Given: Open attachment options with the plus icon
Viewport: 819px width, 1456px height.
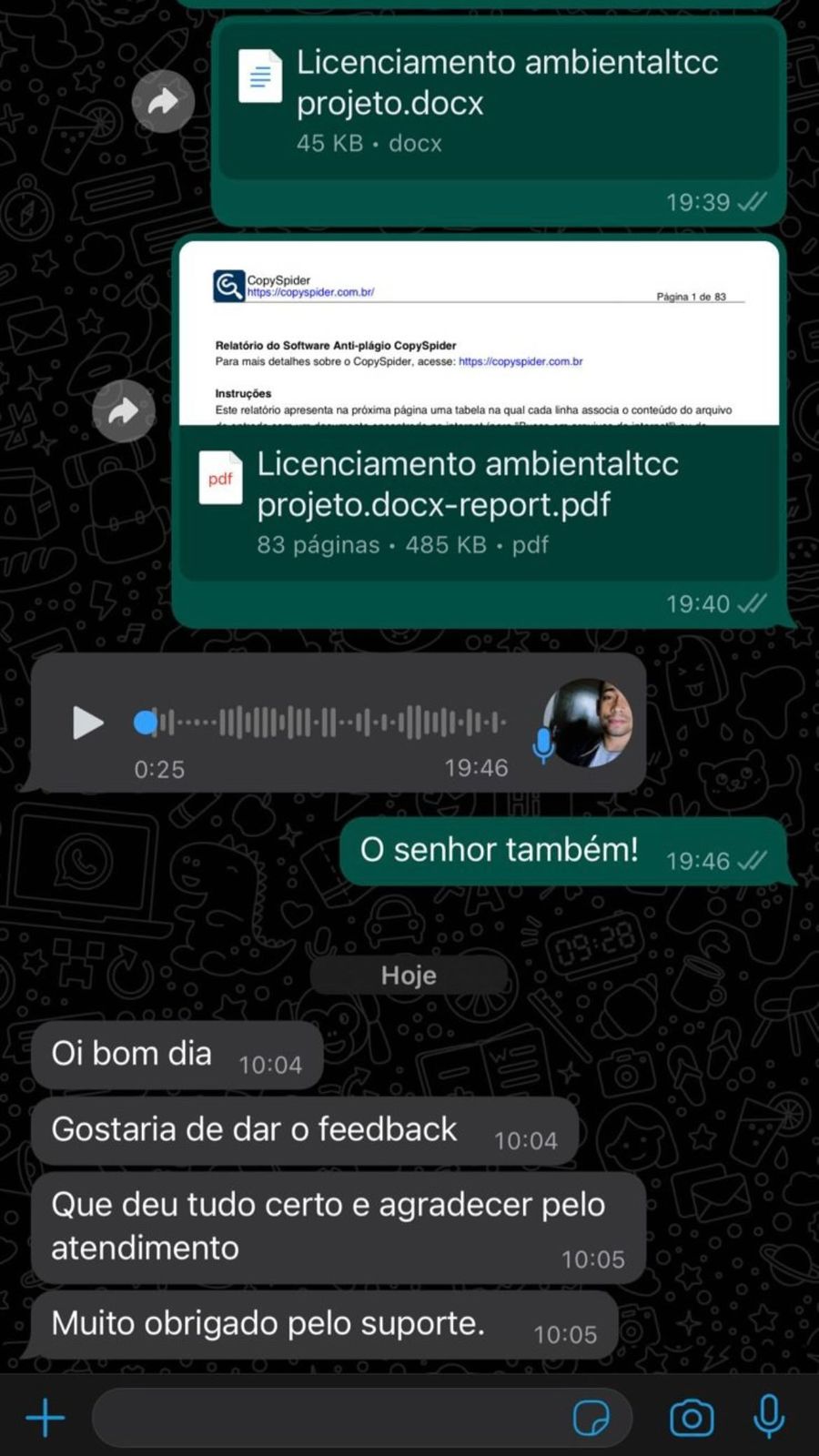Looking at the screenshot, I should point(45,1418).
